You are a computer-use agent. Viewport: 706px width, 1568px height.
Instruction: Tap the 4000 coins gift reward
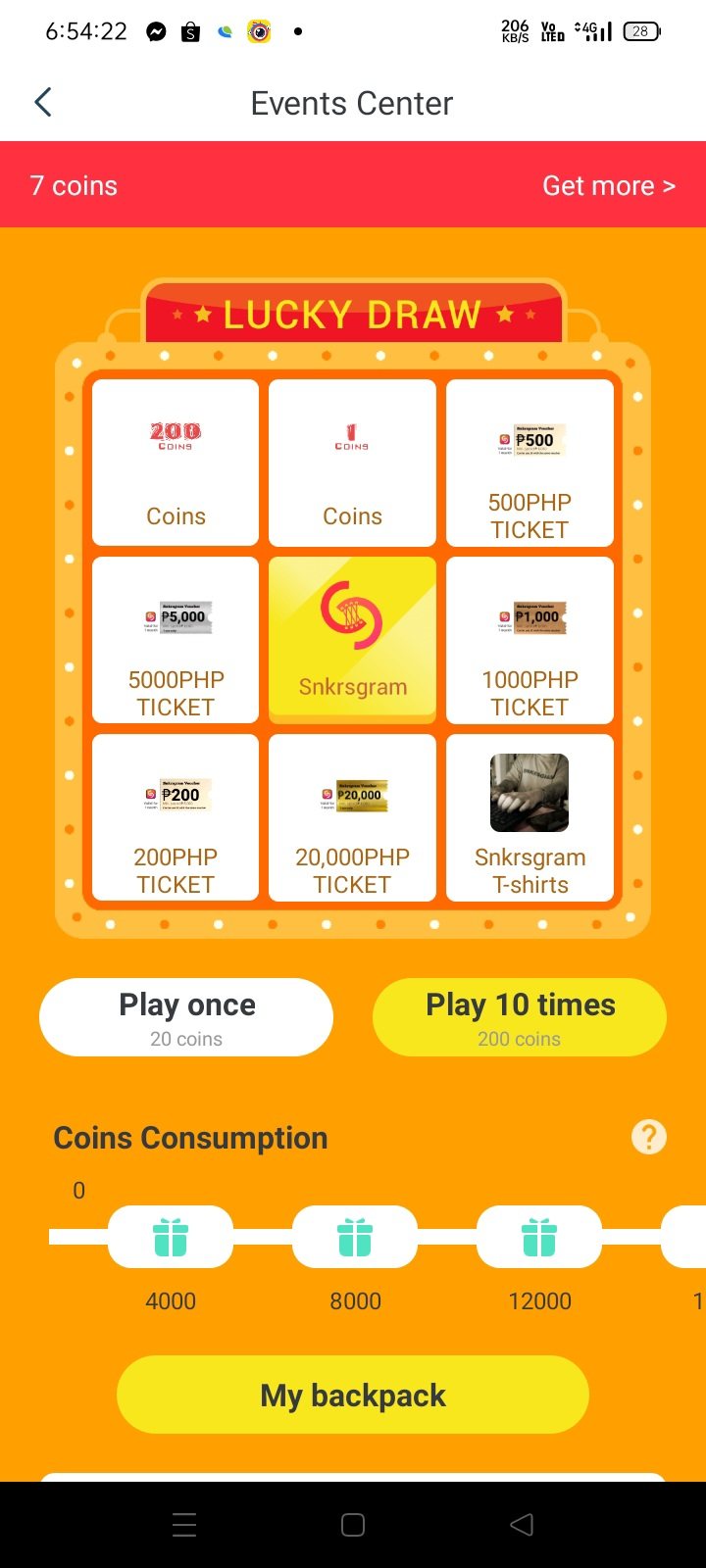coord(171,1237)
